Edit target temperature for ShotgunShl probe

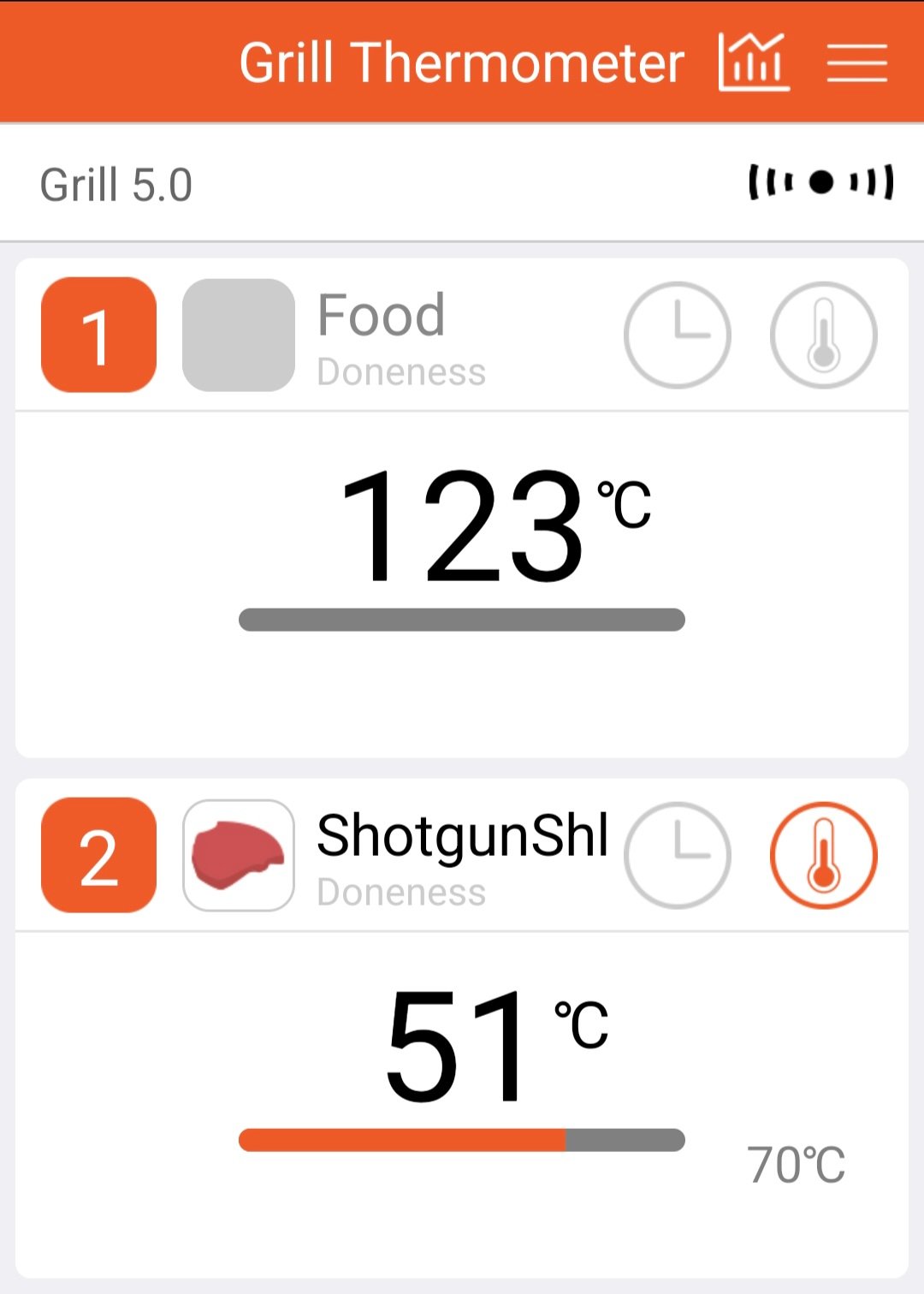[x=823, y=855]
